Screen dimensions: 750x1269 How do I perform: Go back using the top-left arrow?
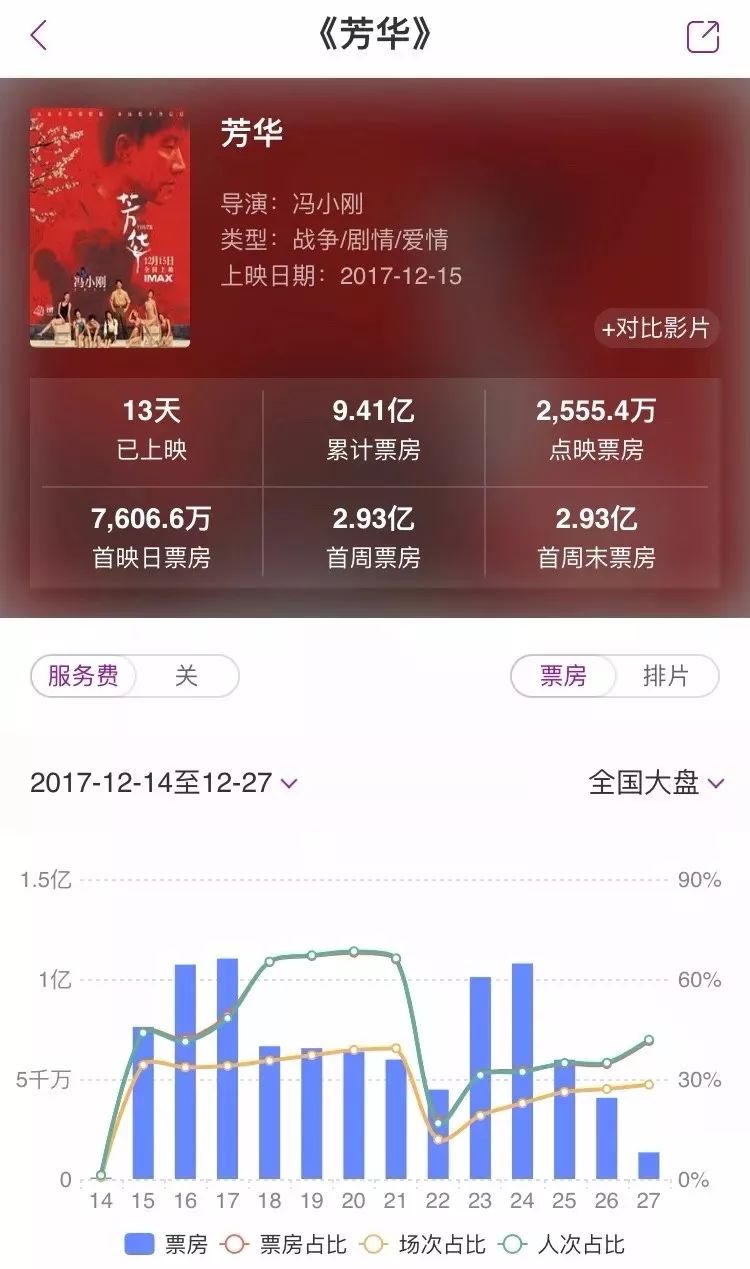(x=39, y=37)
